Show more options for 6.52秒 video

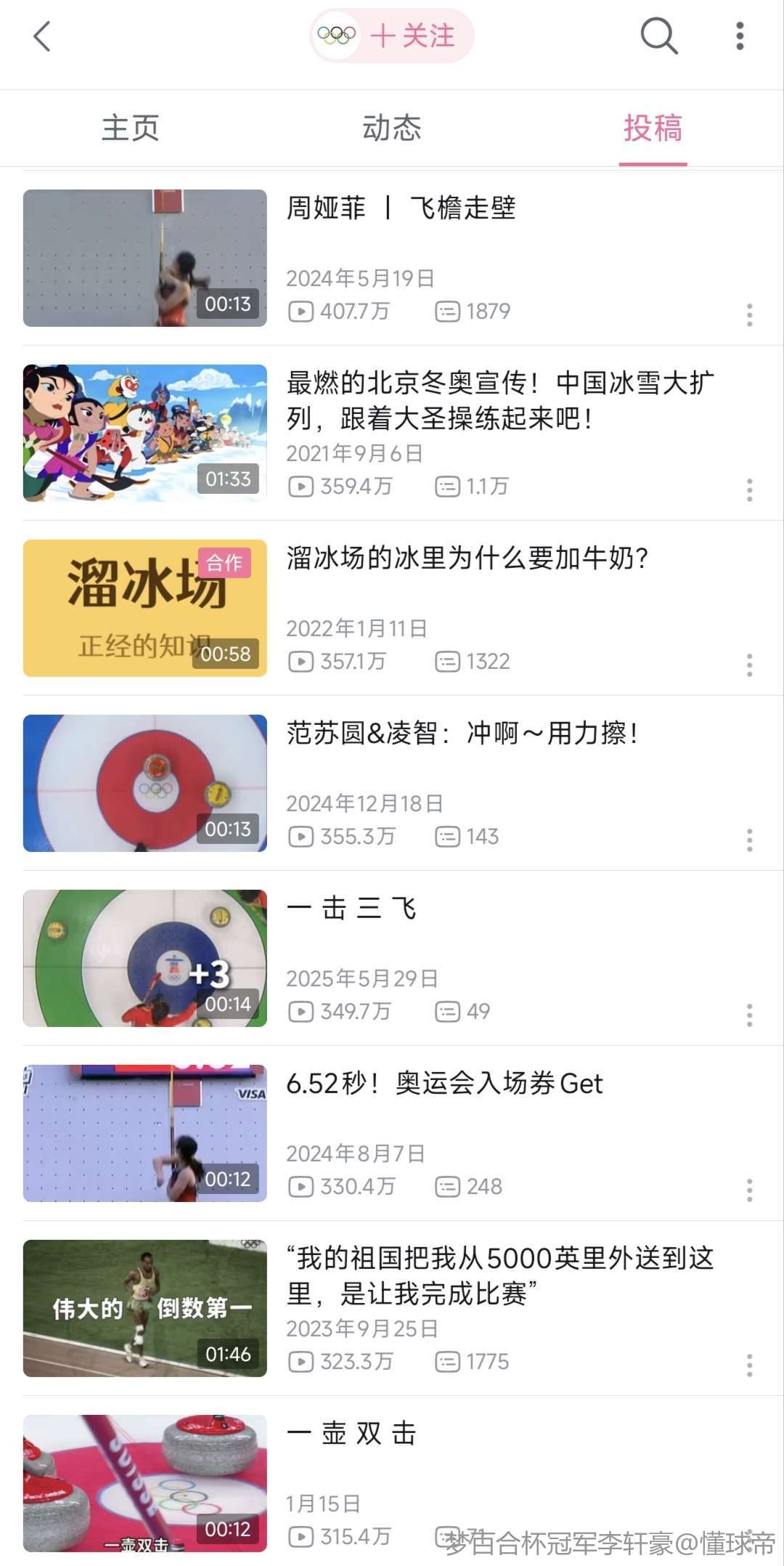pos(749,1190)
